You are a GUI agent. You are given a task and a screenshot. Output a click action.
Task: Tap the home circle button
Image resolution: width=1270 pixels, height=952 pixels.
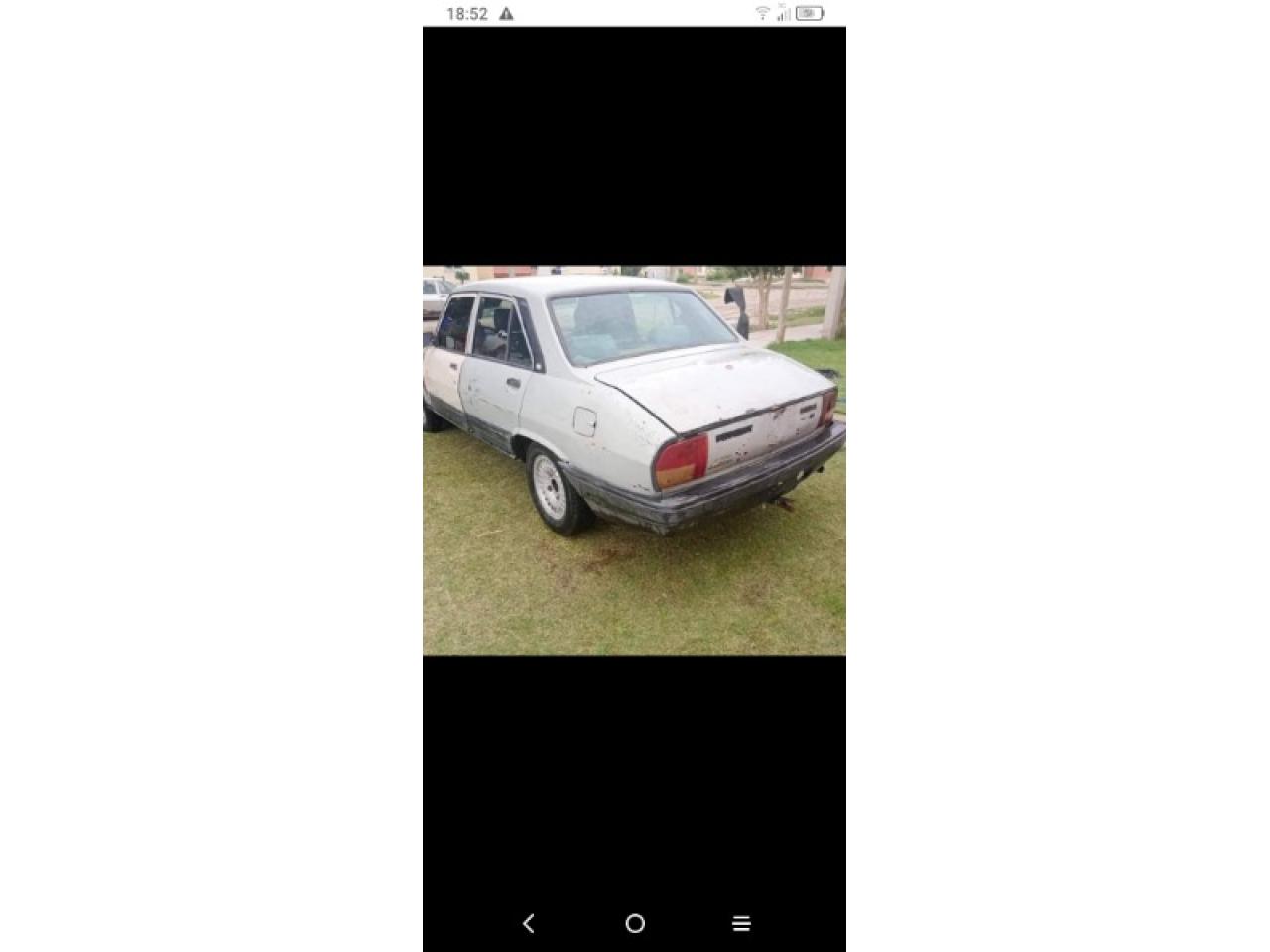click(x=635, y=923)
